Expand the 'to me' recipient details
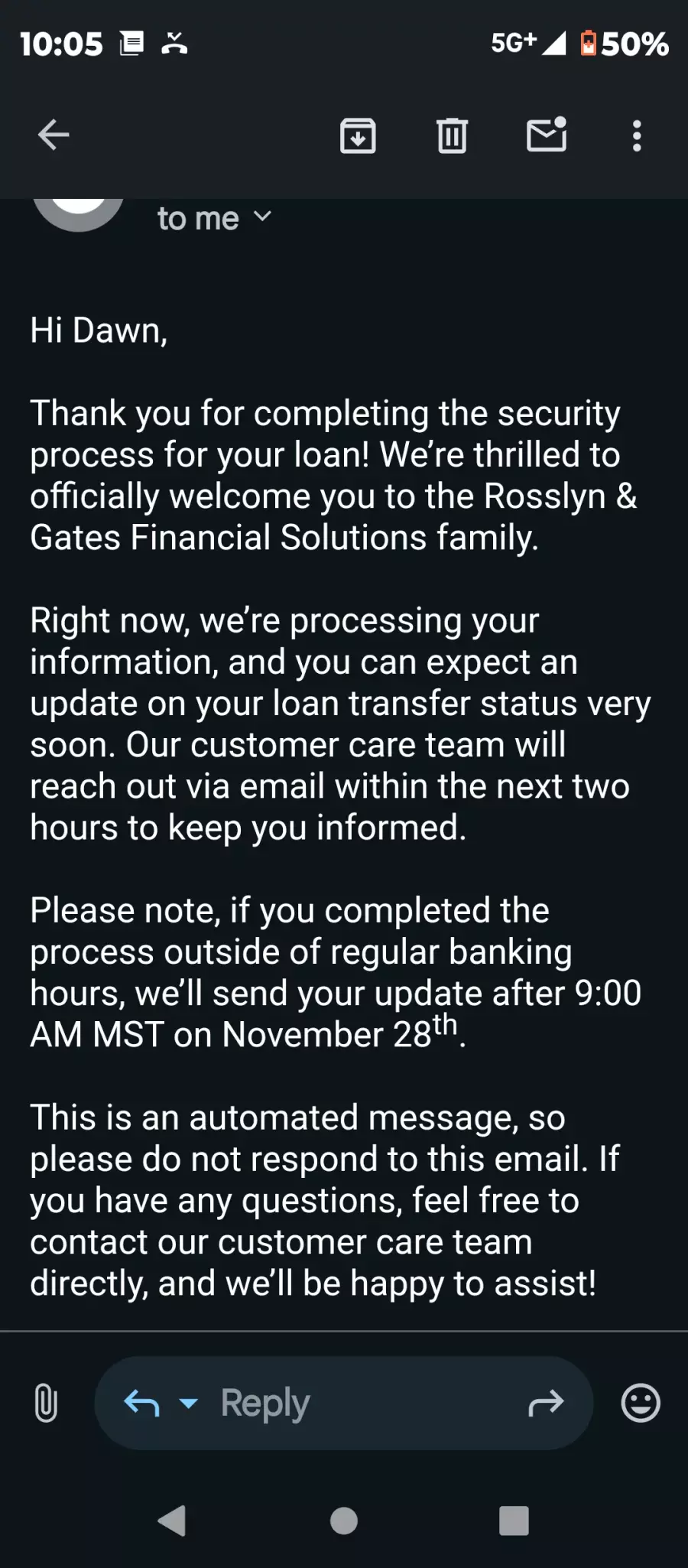 [215, 218]
